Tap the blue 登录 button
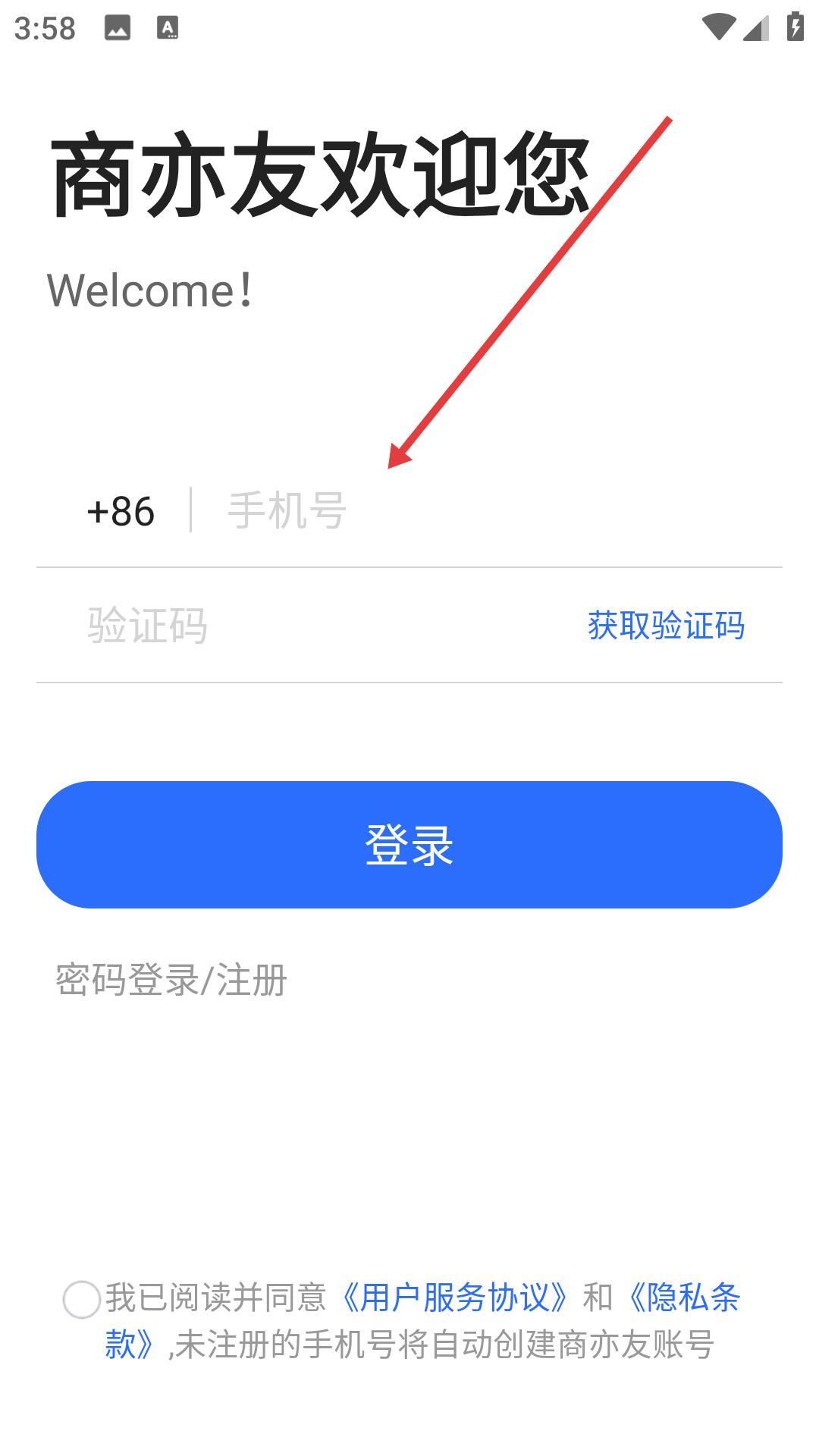This screenshot has width=819, height=1456. (x=409, y=845)
